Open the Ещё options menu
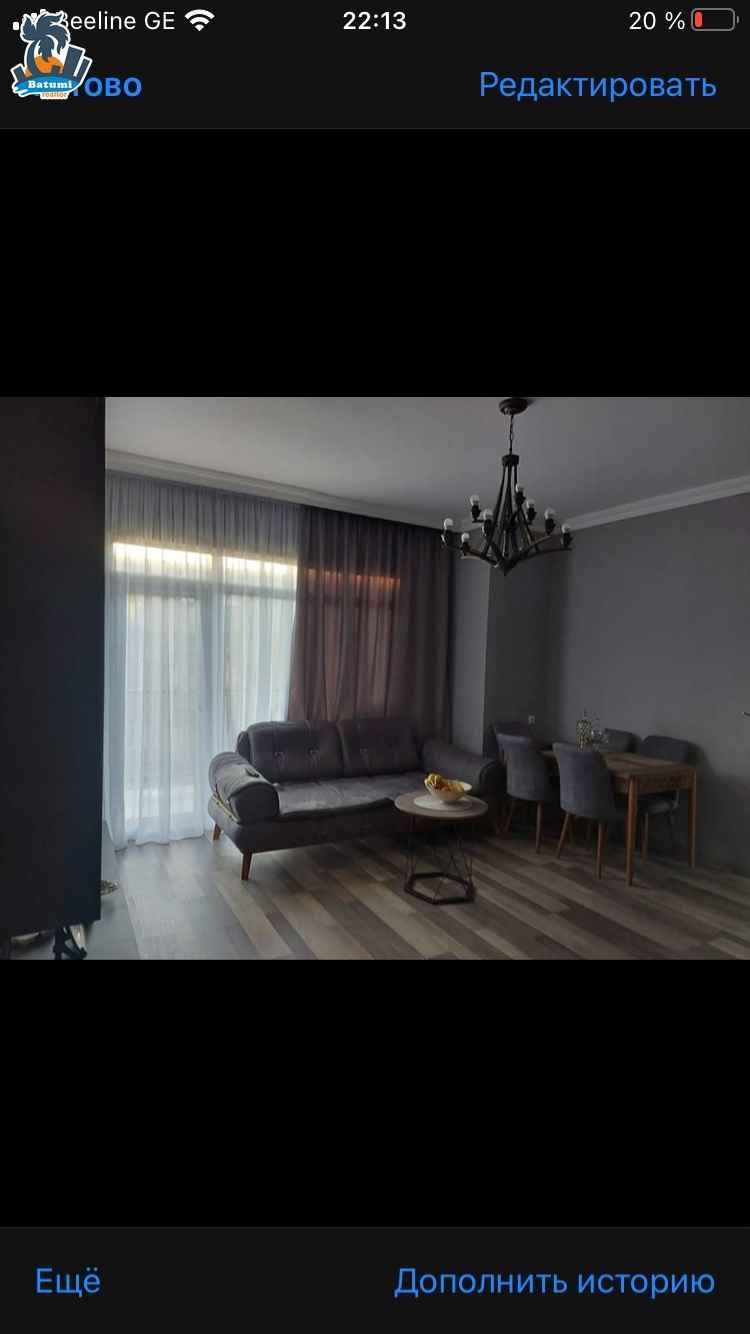 tap(68, 1281)
